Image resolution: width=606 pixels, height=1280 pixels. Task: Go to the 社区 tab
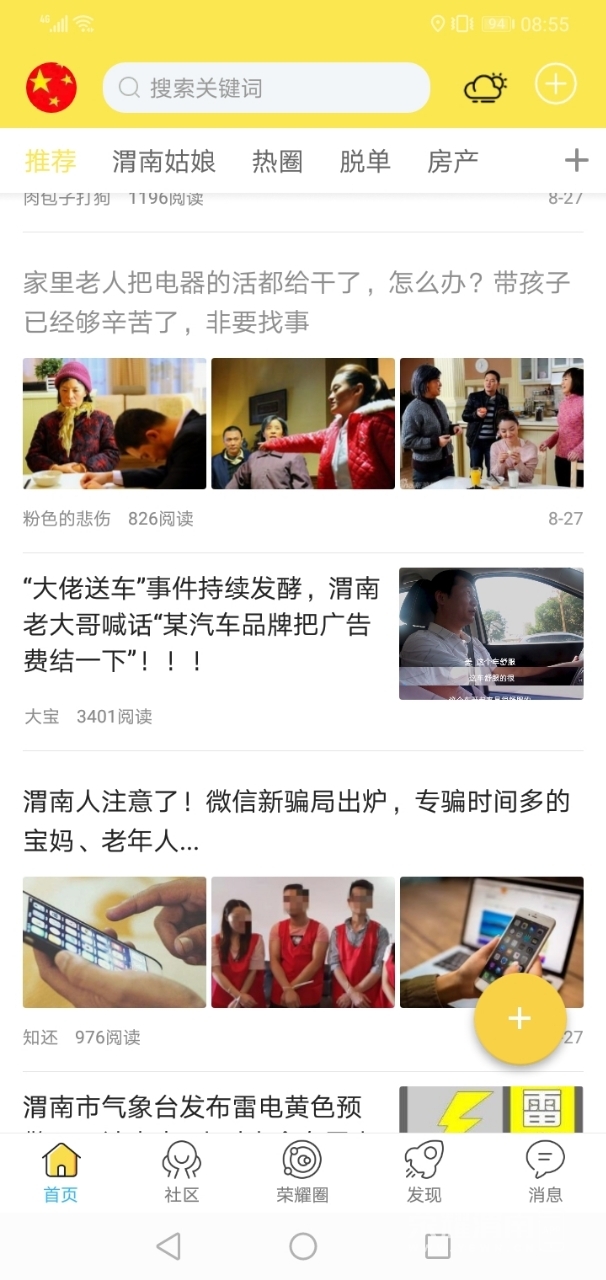[182, 1172]
